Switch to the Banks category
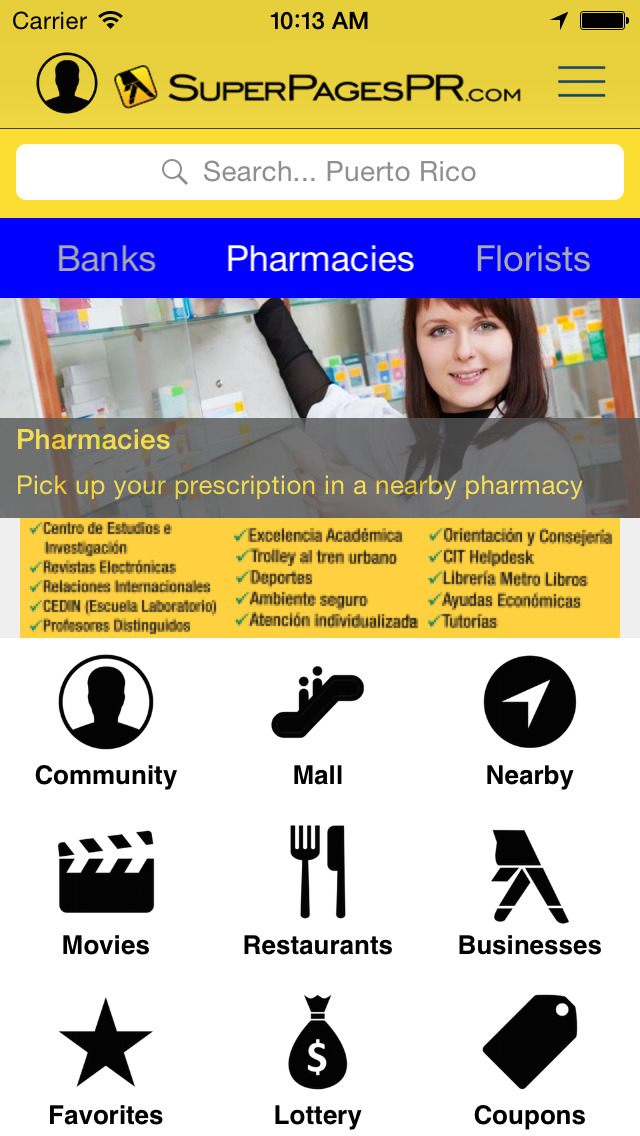Viewport: 640px width, 1136px height. pos(106,259)
